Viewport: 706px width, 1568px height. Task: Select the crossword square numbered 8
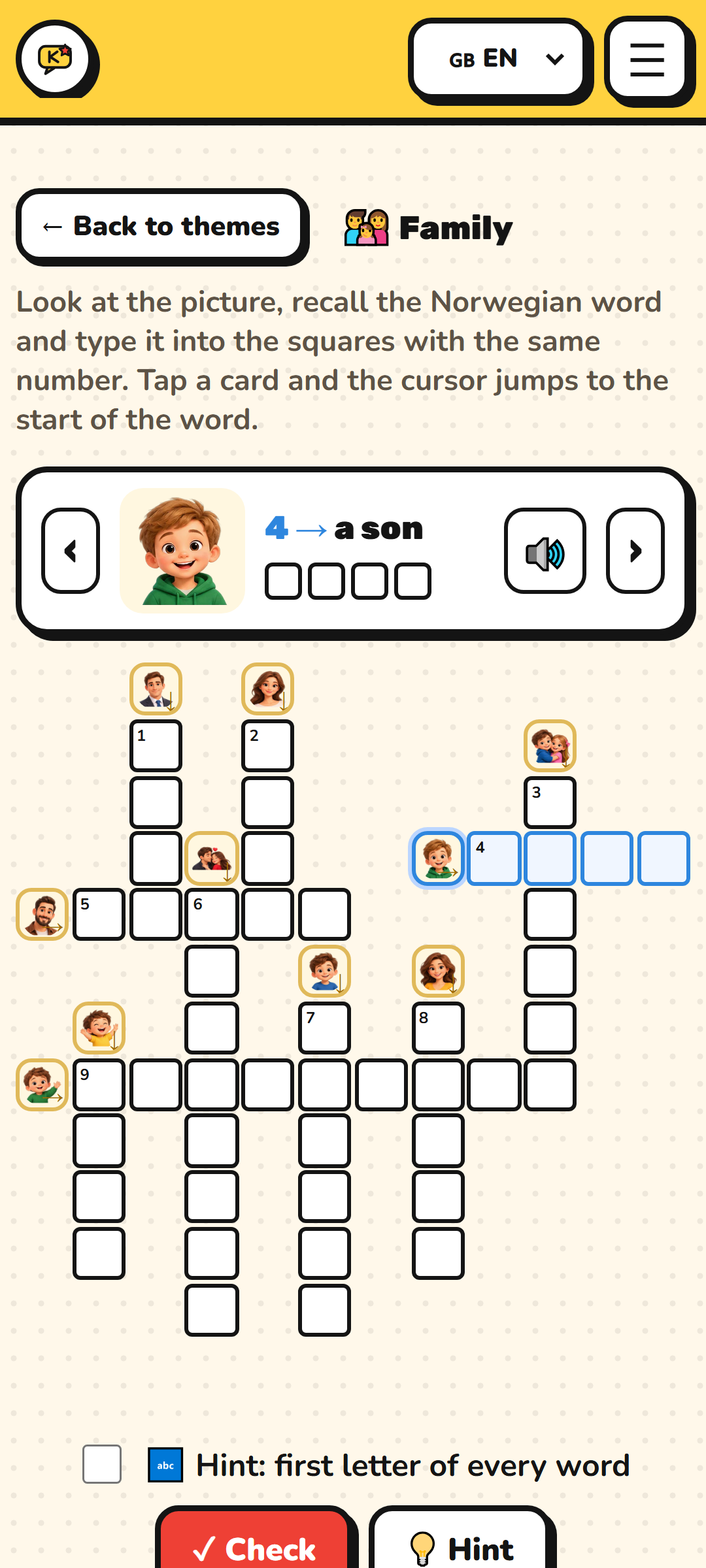[438, 1028]
